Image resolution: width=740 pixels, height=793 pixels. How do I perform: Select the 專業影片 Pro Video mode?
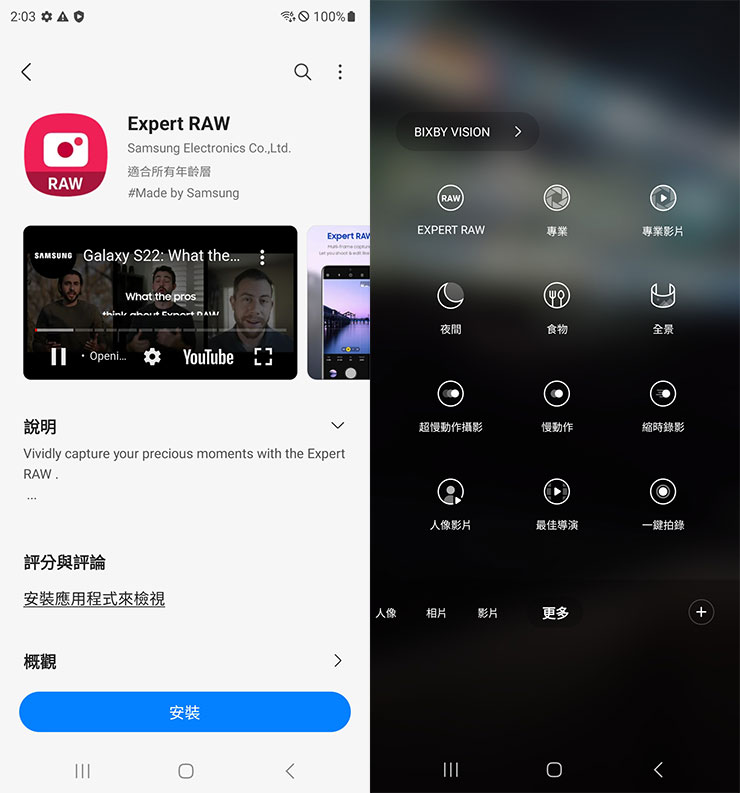(x=663, y=208)
